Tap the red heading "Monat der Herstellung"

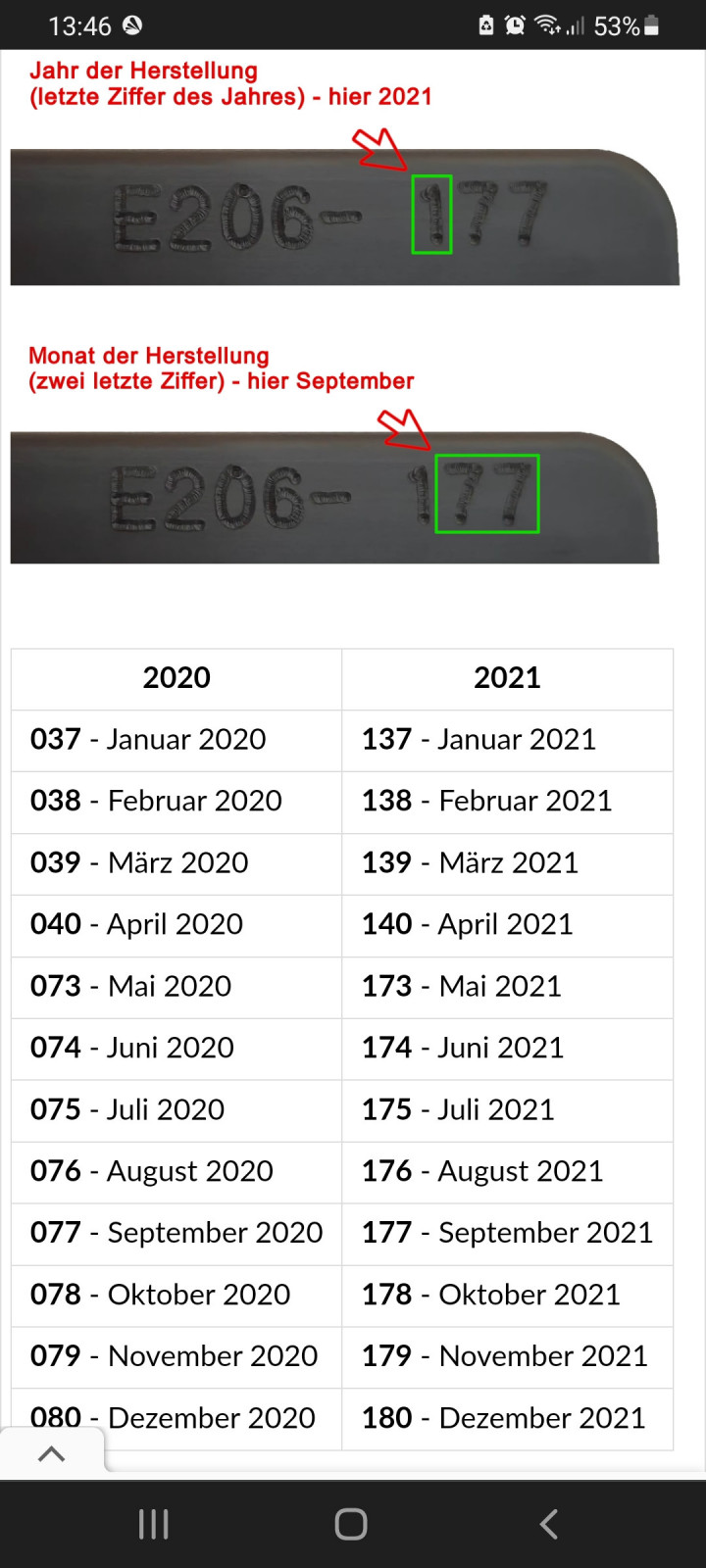coord(149,356)
